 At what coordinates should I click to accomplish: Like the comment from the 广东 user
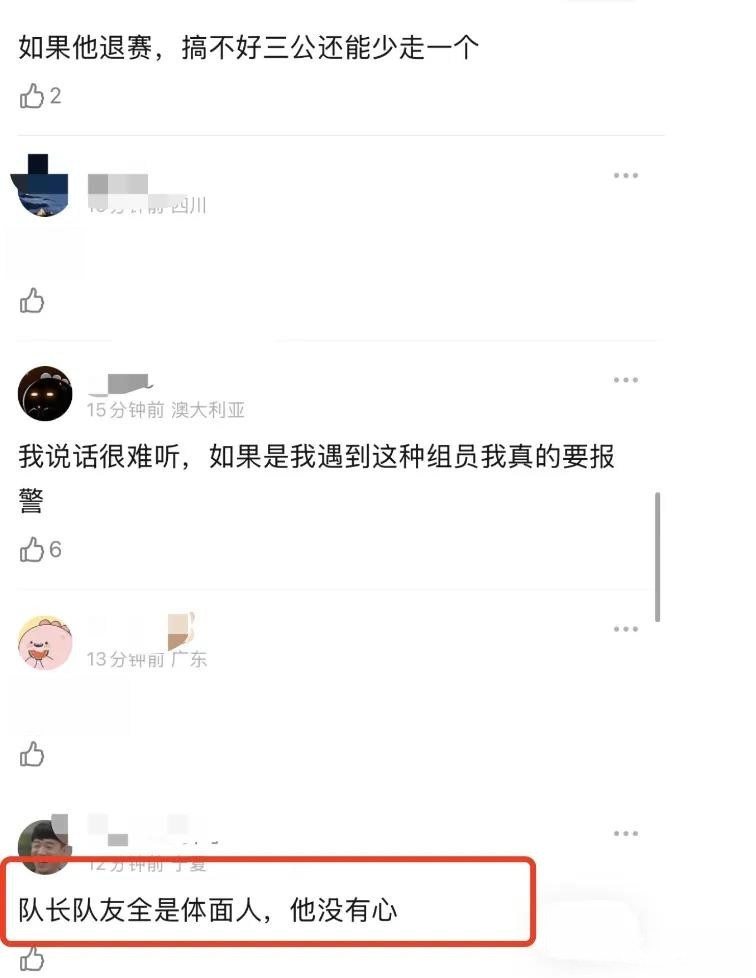tap(32, 754)
